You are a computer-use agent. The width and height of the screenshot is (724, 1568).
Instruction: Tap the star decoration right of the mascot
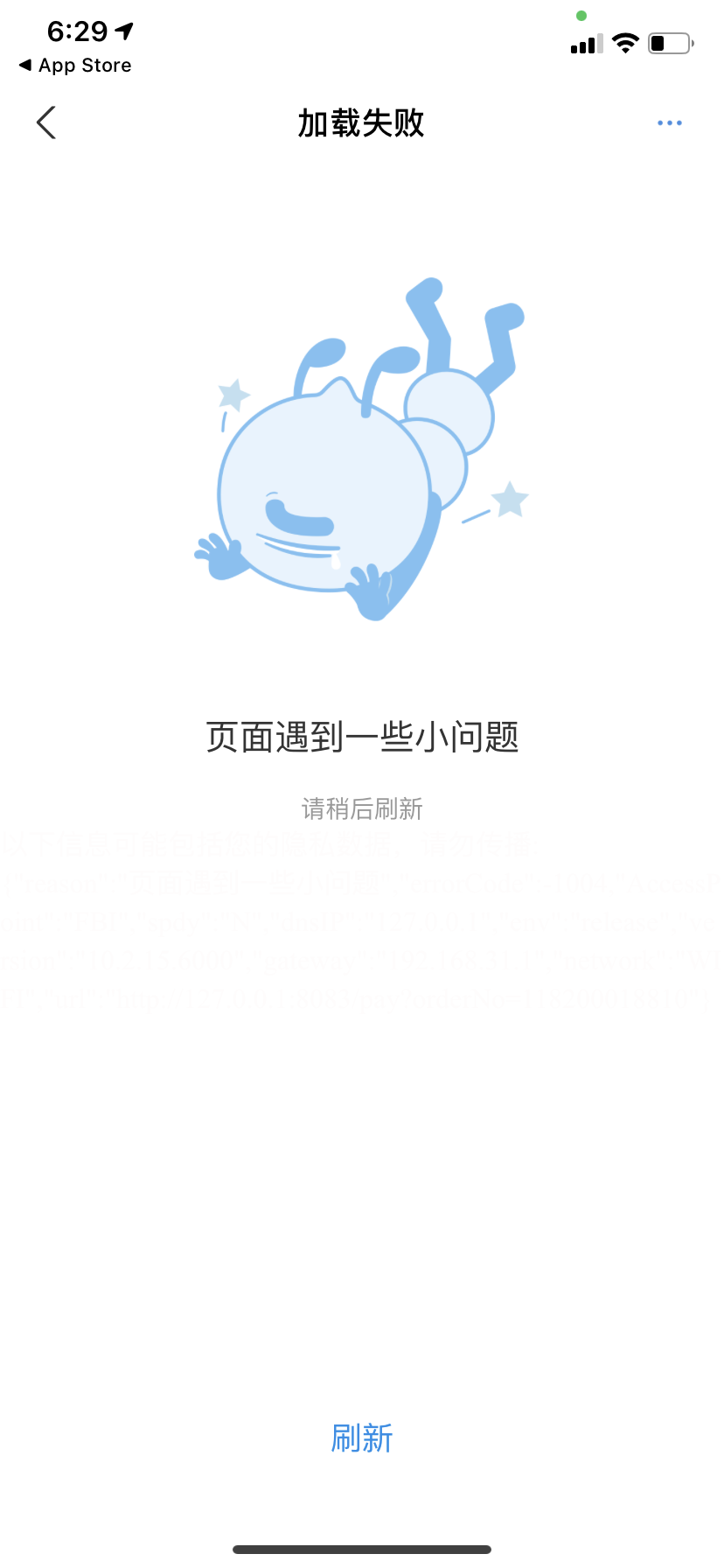click(510, 500)
